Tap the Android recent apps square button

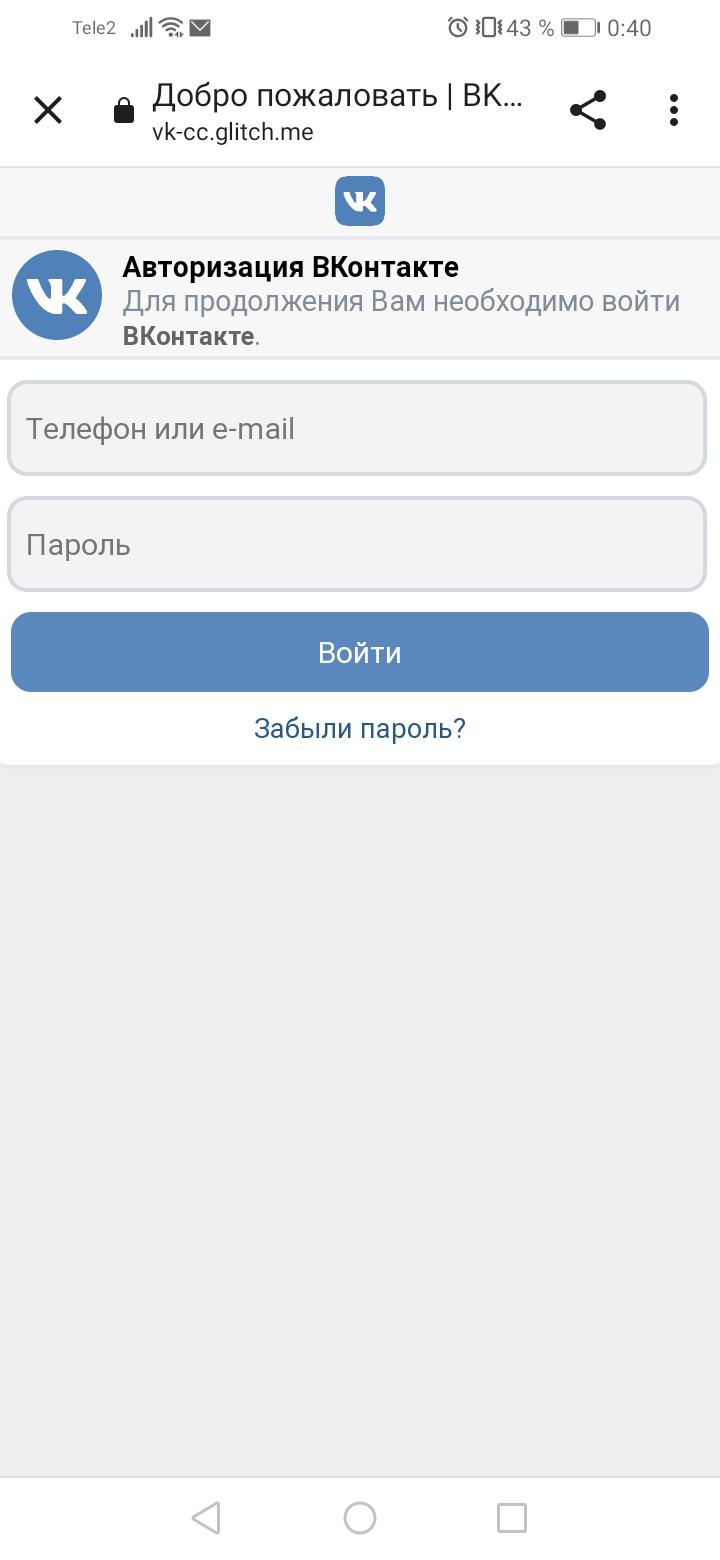click(x=512, y=1517)
